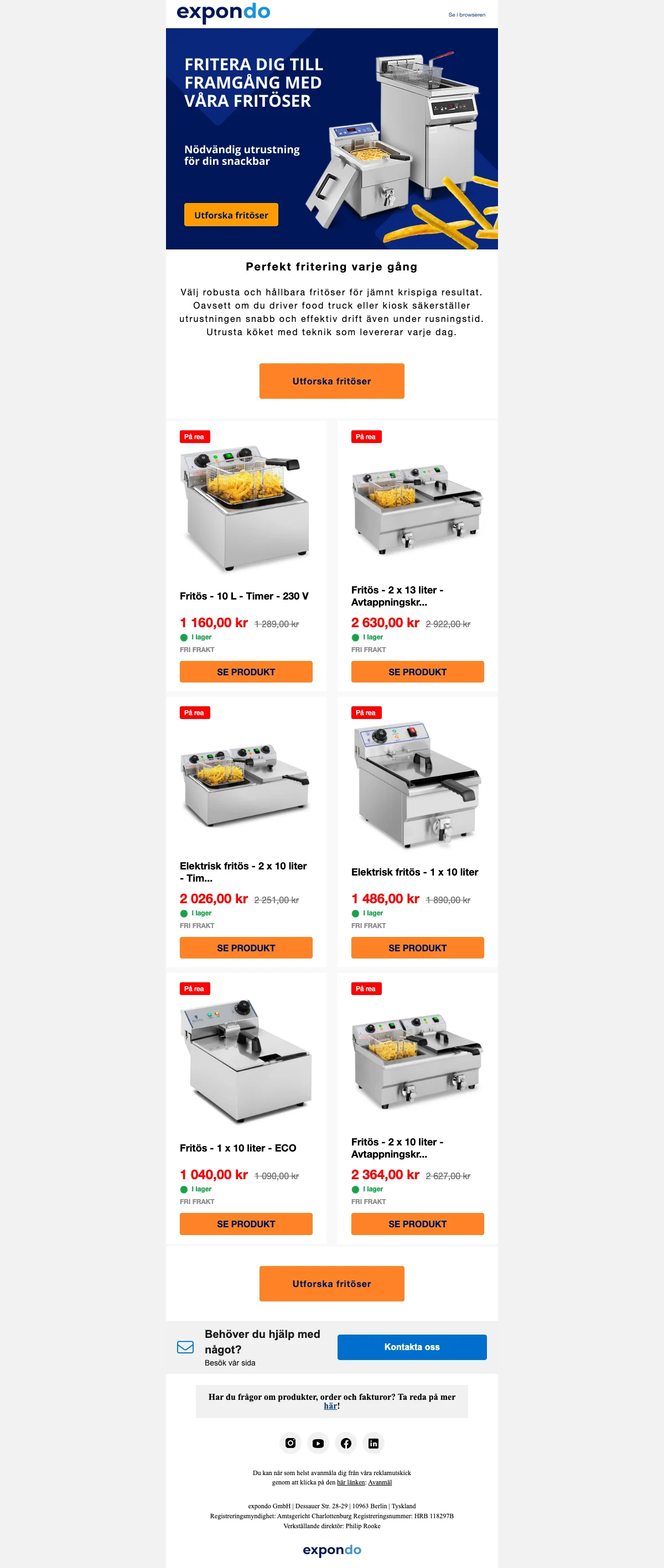Tap 'Utforska fritöser' in the hero banner
The width and height of the screenshot is (664, 1568).
(231, 215)
